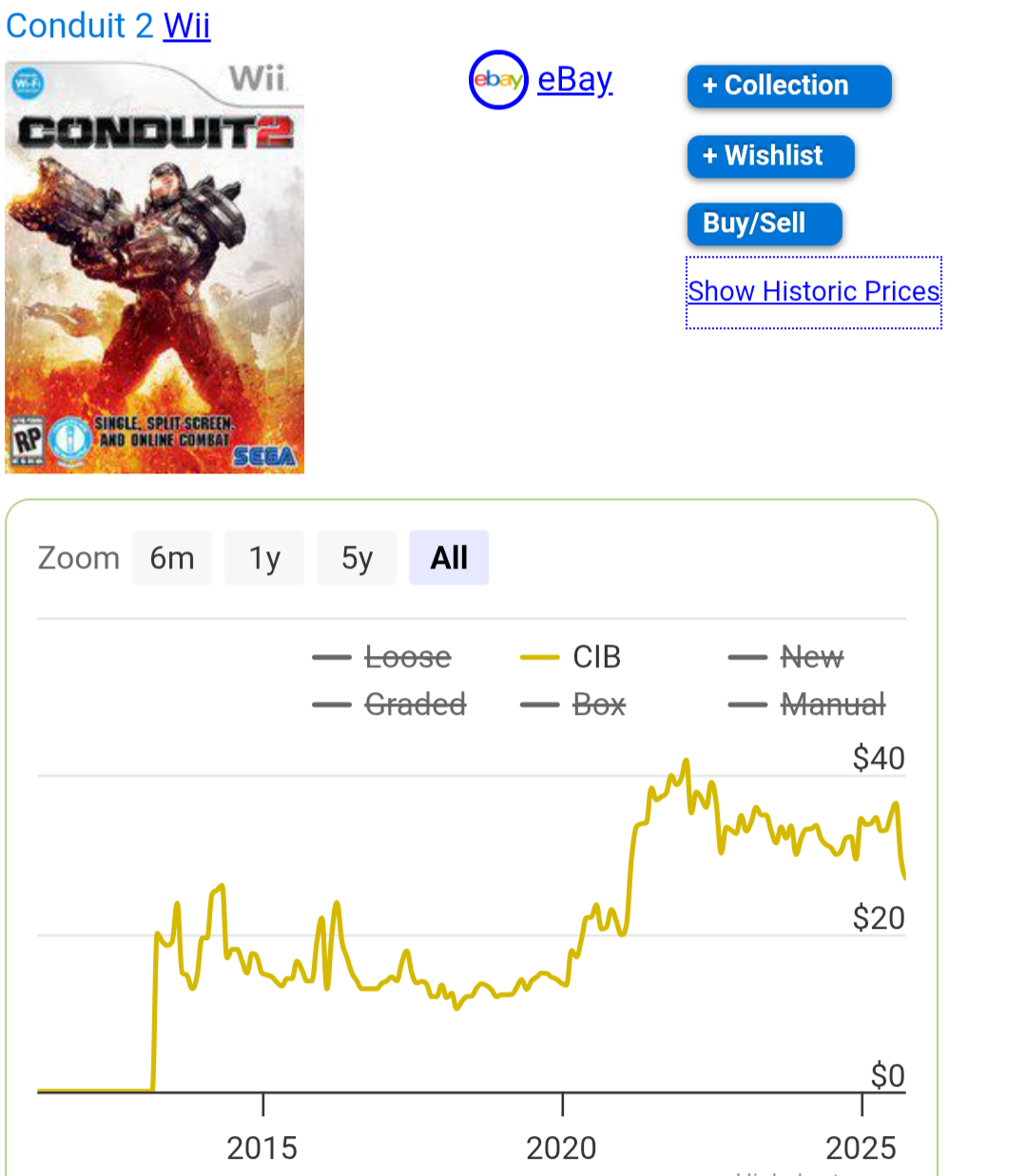Open the Conduit 2 cover image
Screen dimensions: 1027x1176
click(154, 267)
